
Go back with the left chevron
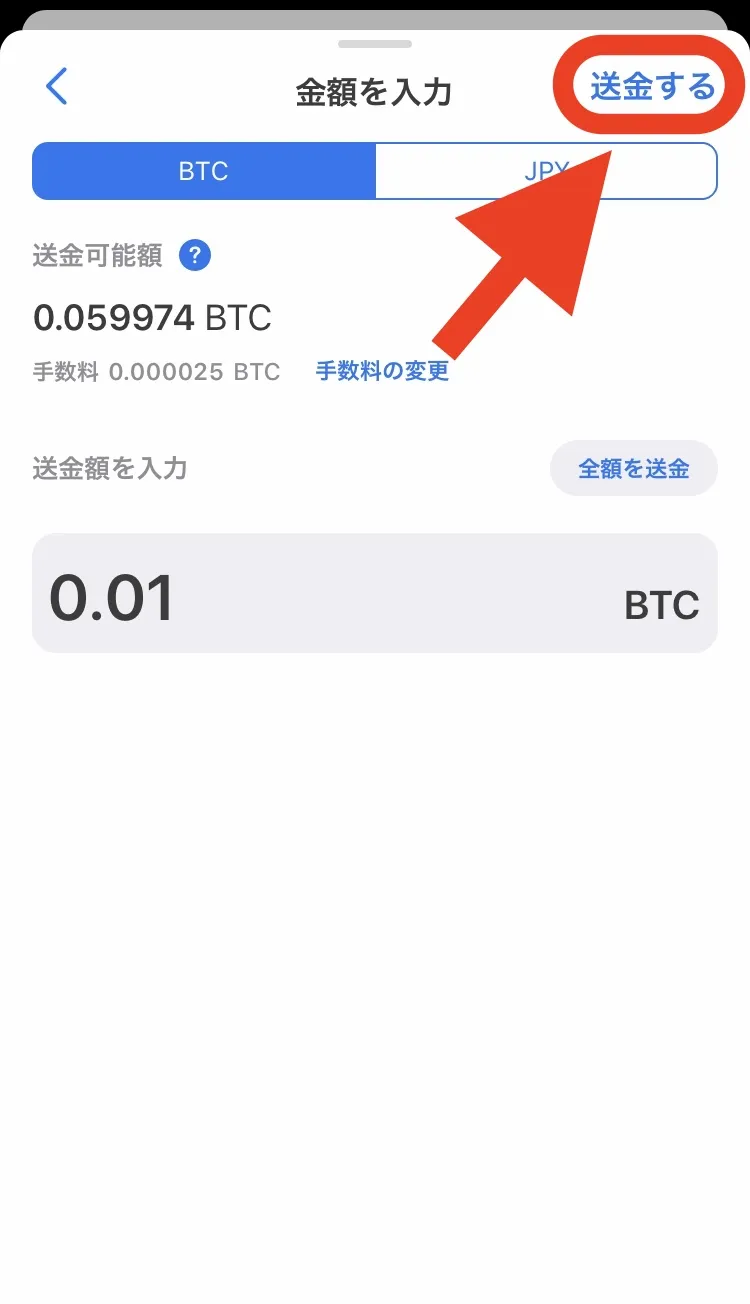57,87
